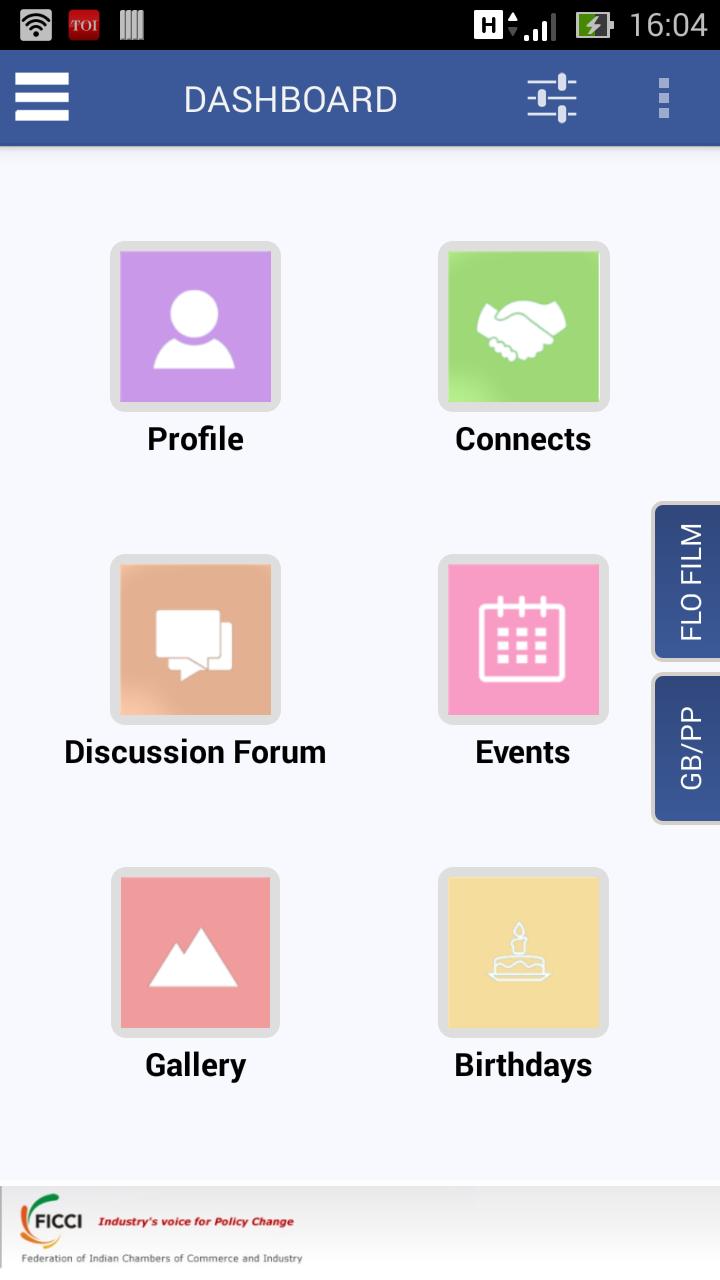Tap the filter sliders icon in the action bar
Image resolution: width=720 pixels, height=1280 pixels.
point(551,96)
